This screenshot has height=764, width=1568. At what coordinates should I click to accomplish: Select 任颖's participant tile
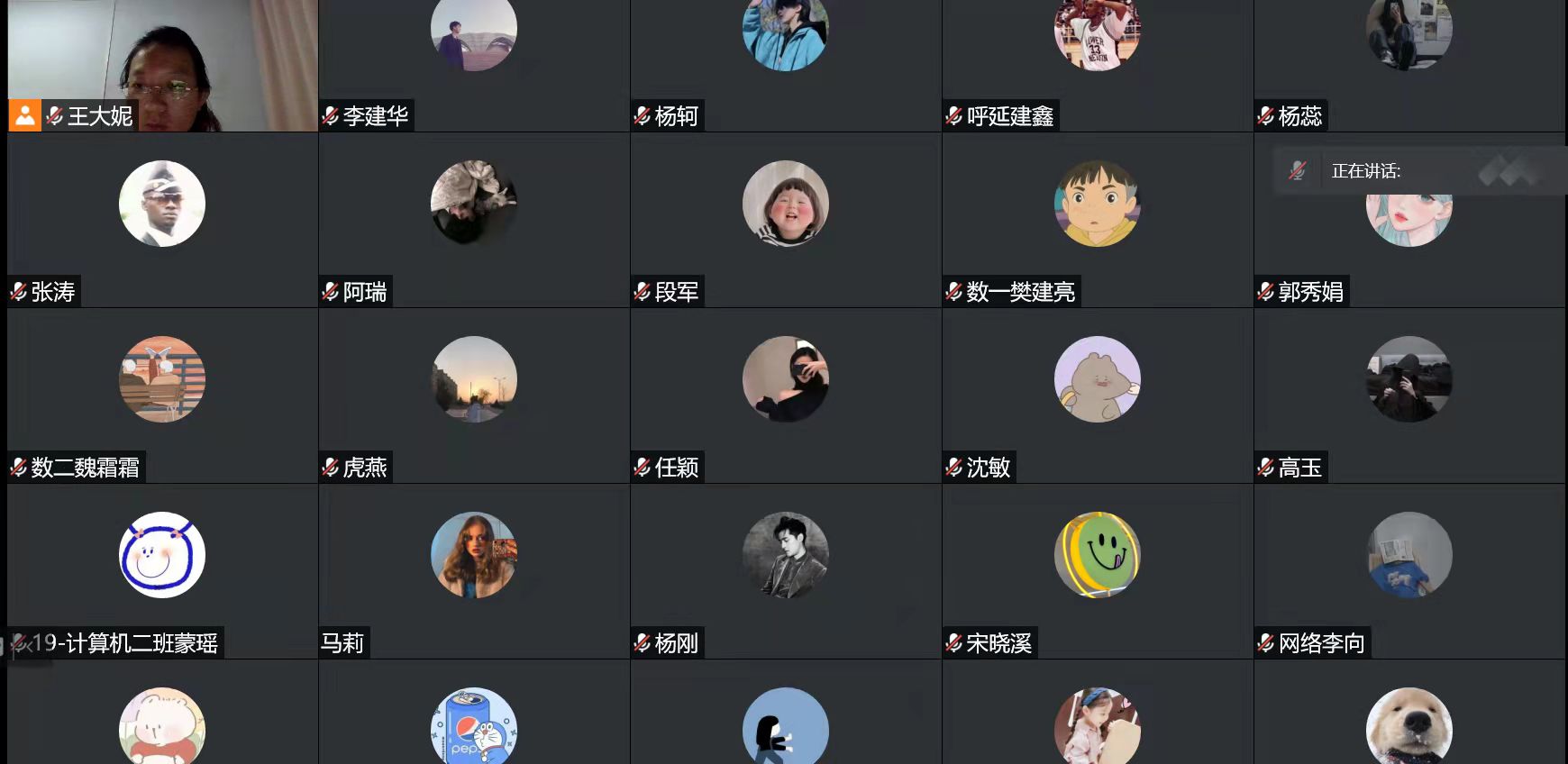pyautogui.click(x=786, y=396)
